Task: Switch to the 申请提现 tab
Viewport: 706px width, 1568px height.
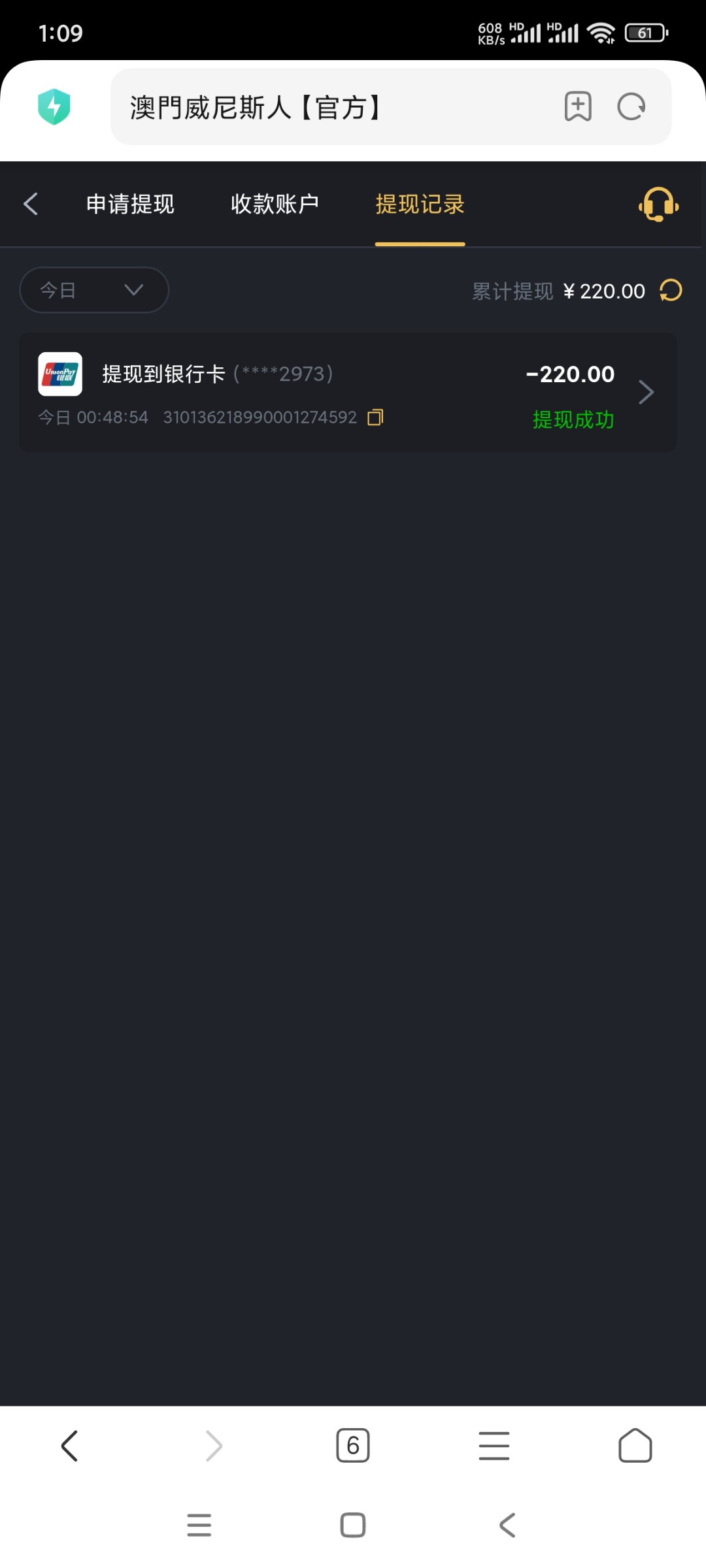Action: click(131, 204)
